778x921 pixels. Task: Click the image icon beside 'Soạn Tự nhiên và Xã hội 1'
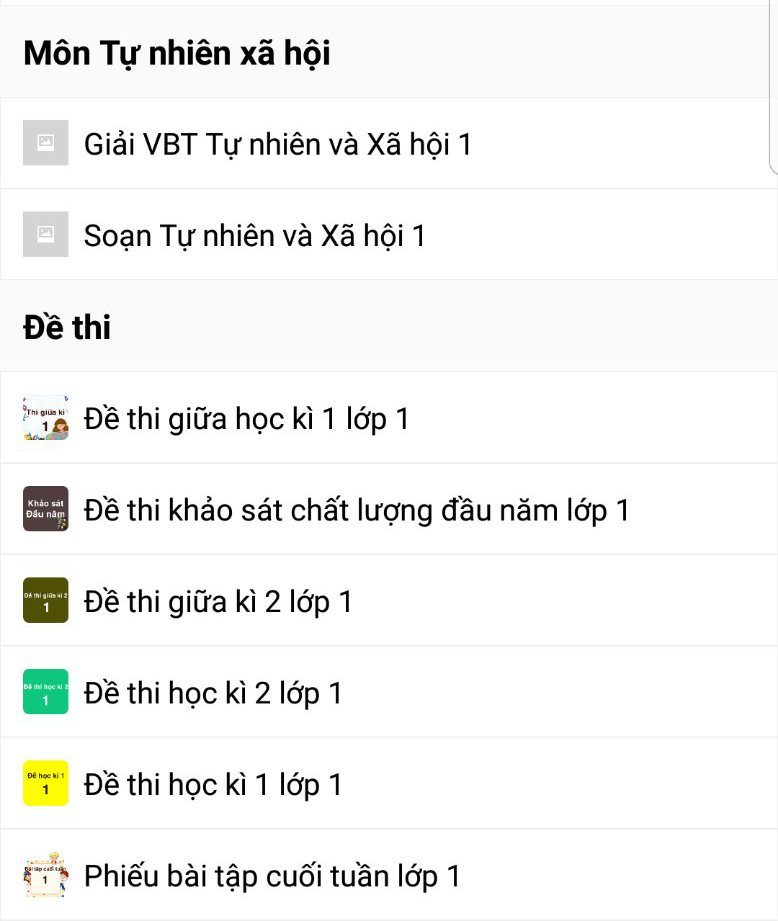(x=45, y=235)
